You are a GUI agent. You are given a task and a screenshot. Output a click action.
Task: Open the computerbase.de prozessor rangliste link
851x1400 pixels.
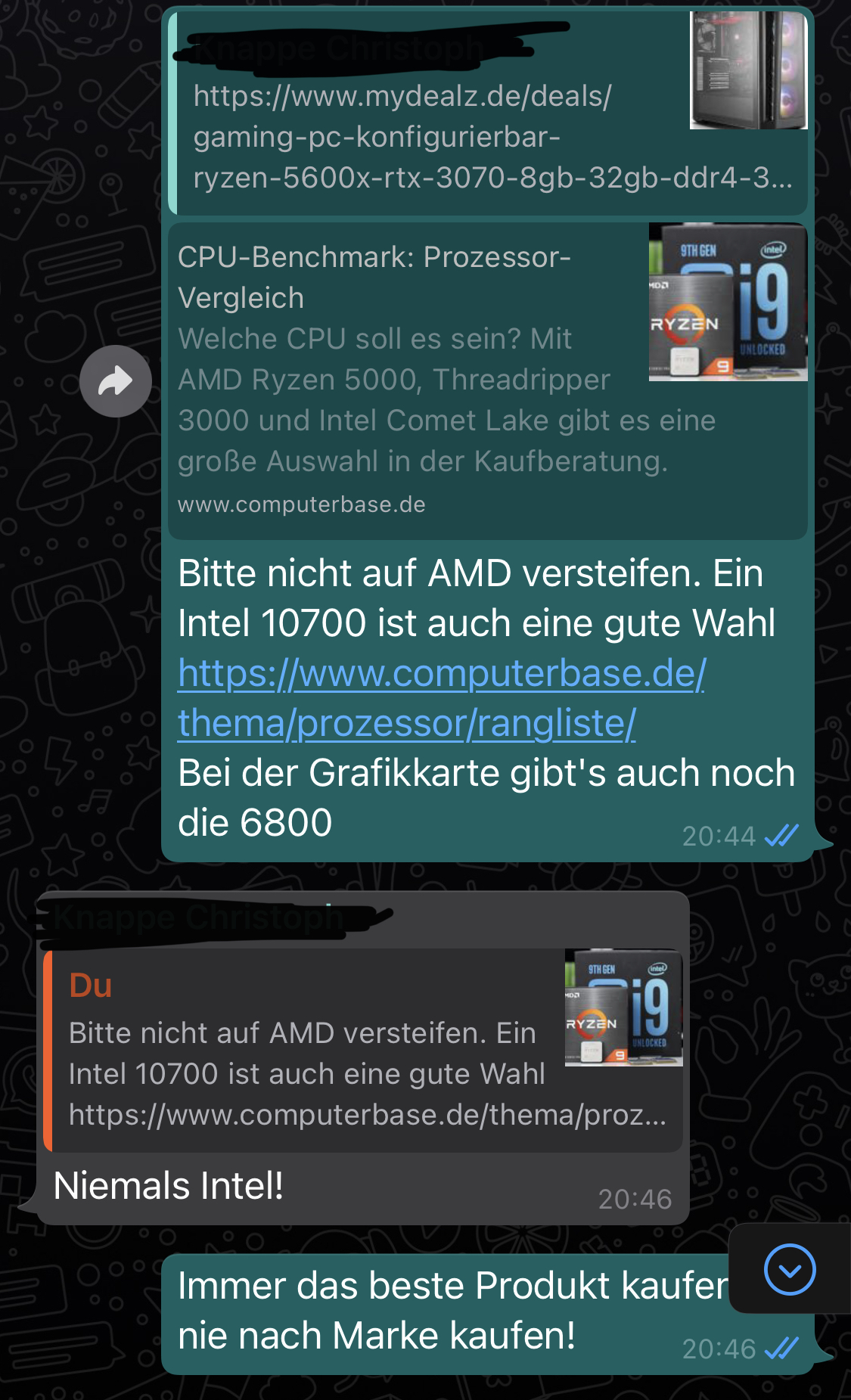[441, 698]
